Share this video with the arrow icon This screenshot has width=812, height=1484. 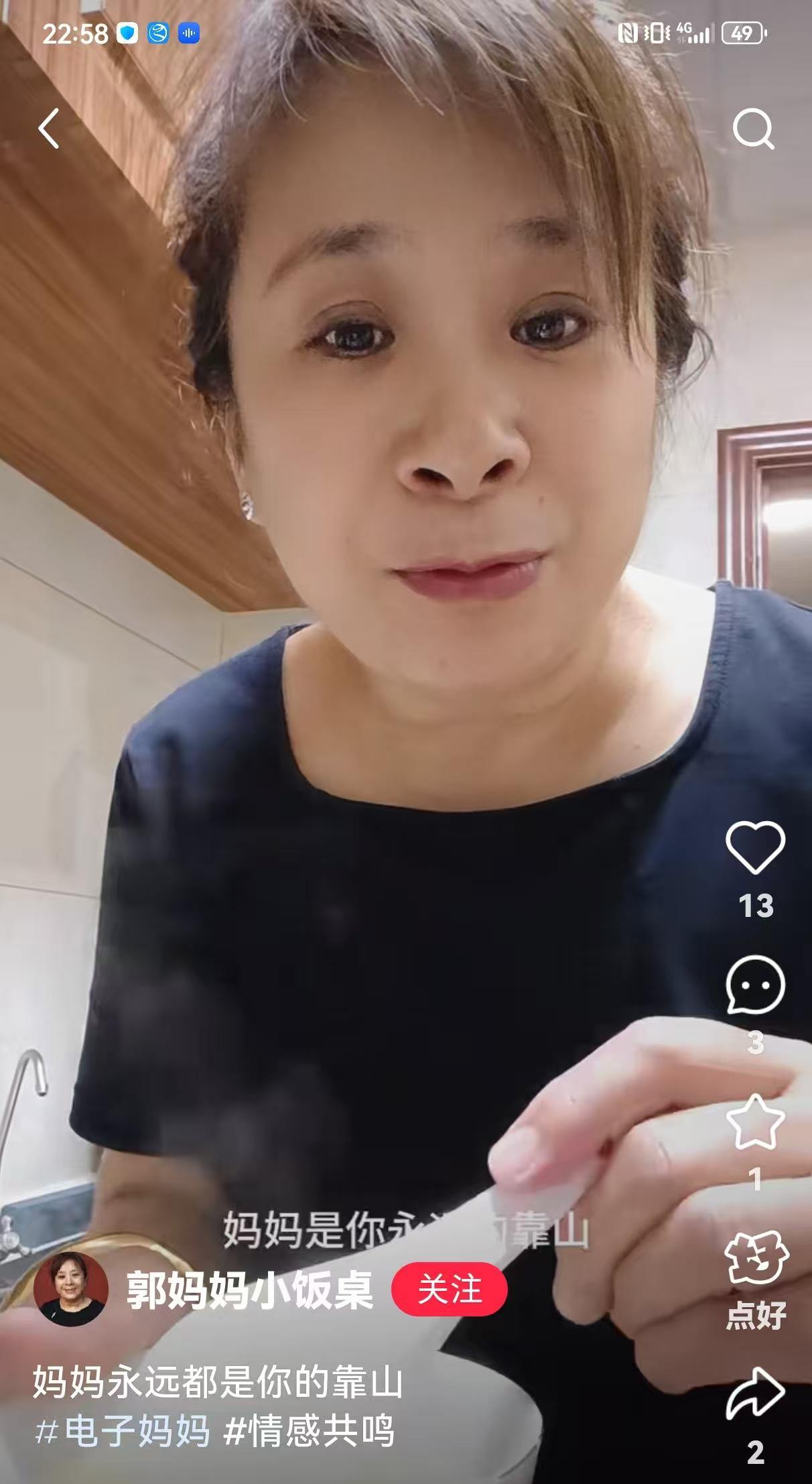[755, 1396]
